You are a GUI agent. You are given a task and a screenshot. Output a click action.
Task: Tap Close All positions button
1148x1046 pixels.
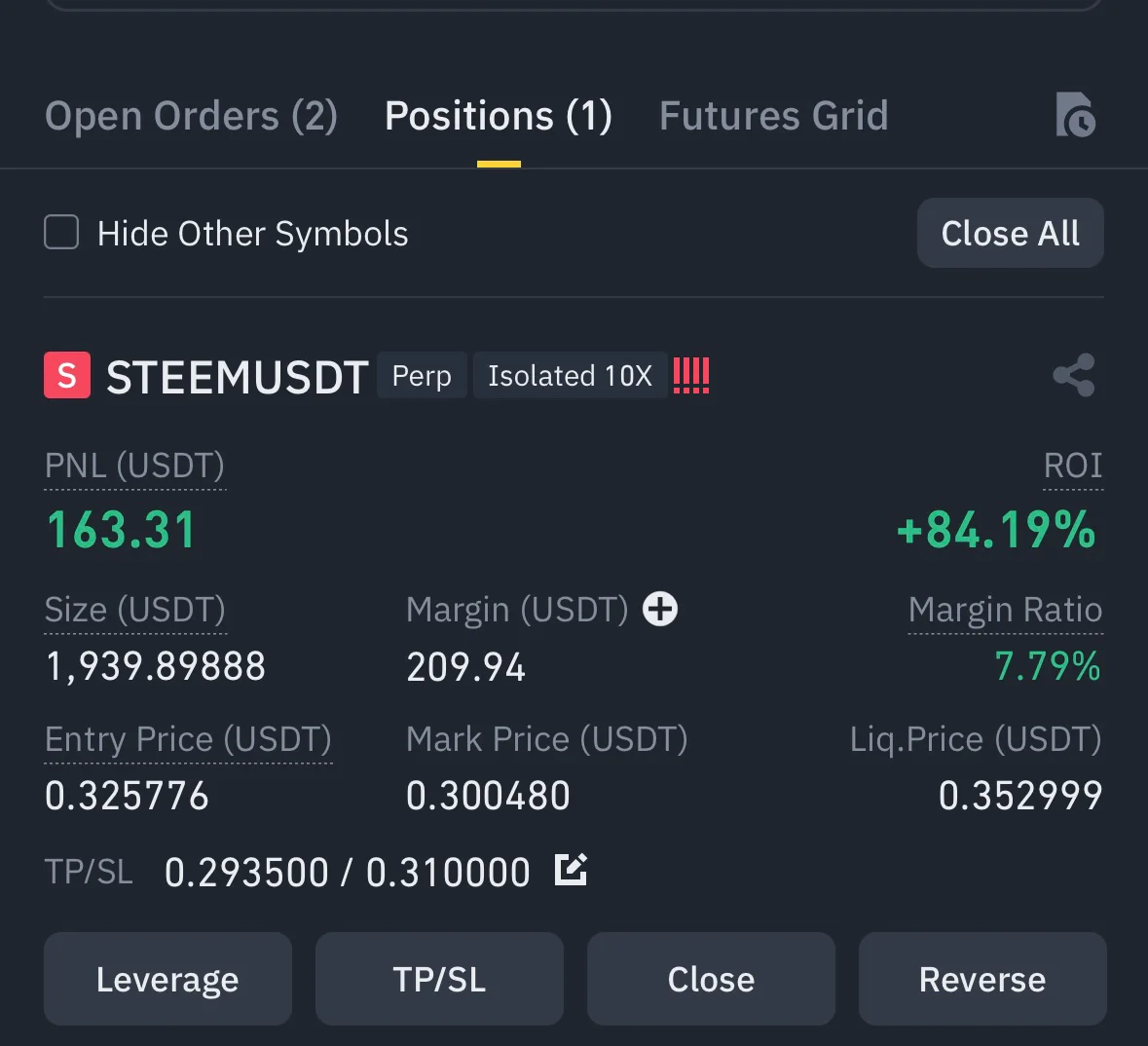pyautogui.click(x=1010, y=233)
